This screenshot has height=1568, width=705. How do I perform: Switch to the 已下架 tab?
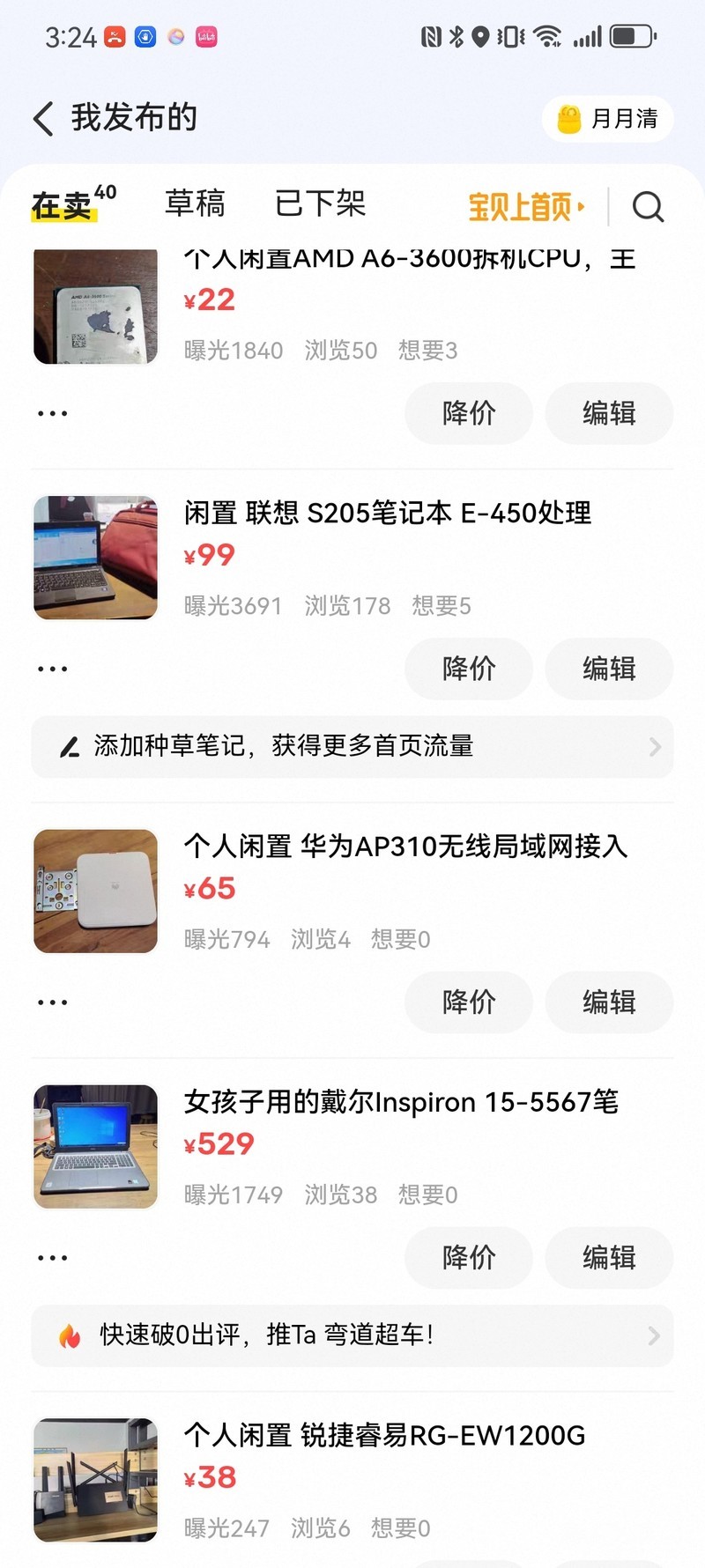[320, 204]
